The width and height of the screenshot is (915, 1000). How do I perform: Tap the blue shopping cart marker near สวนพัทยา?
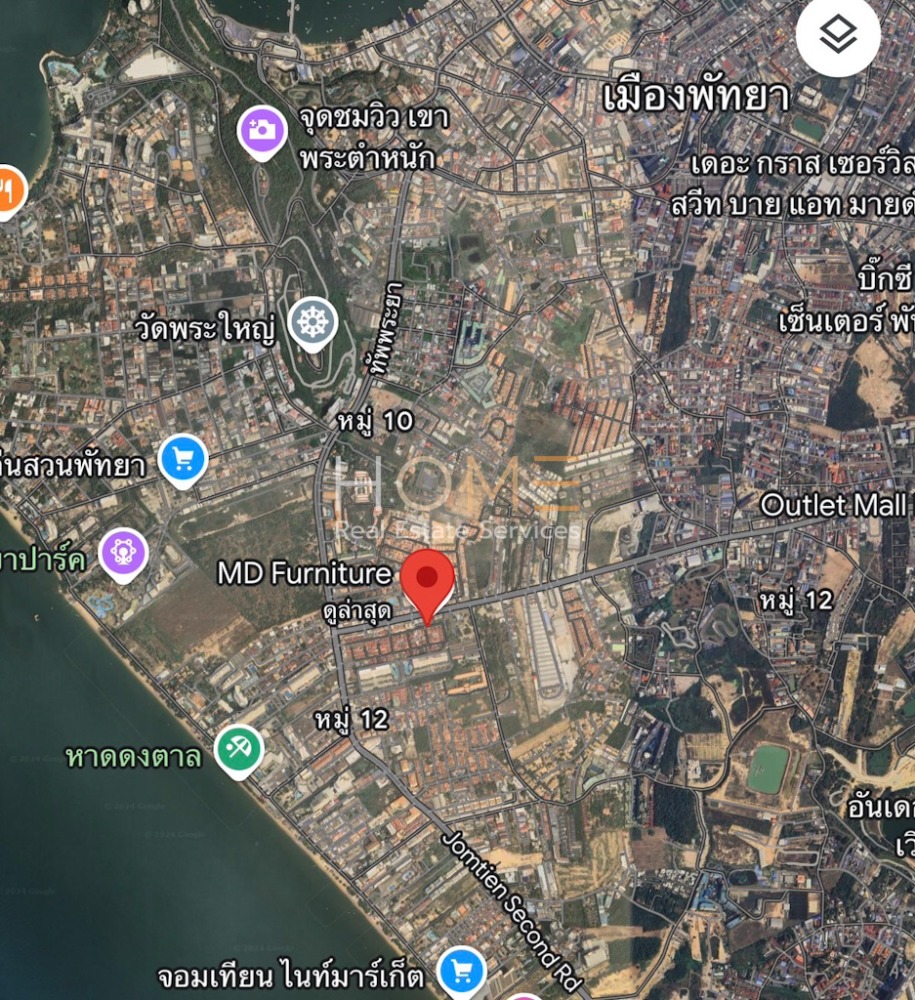pos(183,460)
